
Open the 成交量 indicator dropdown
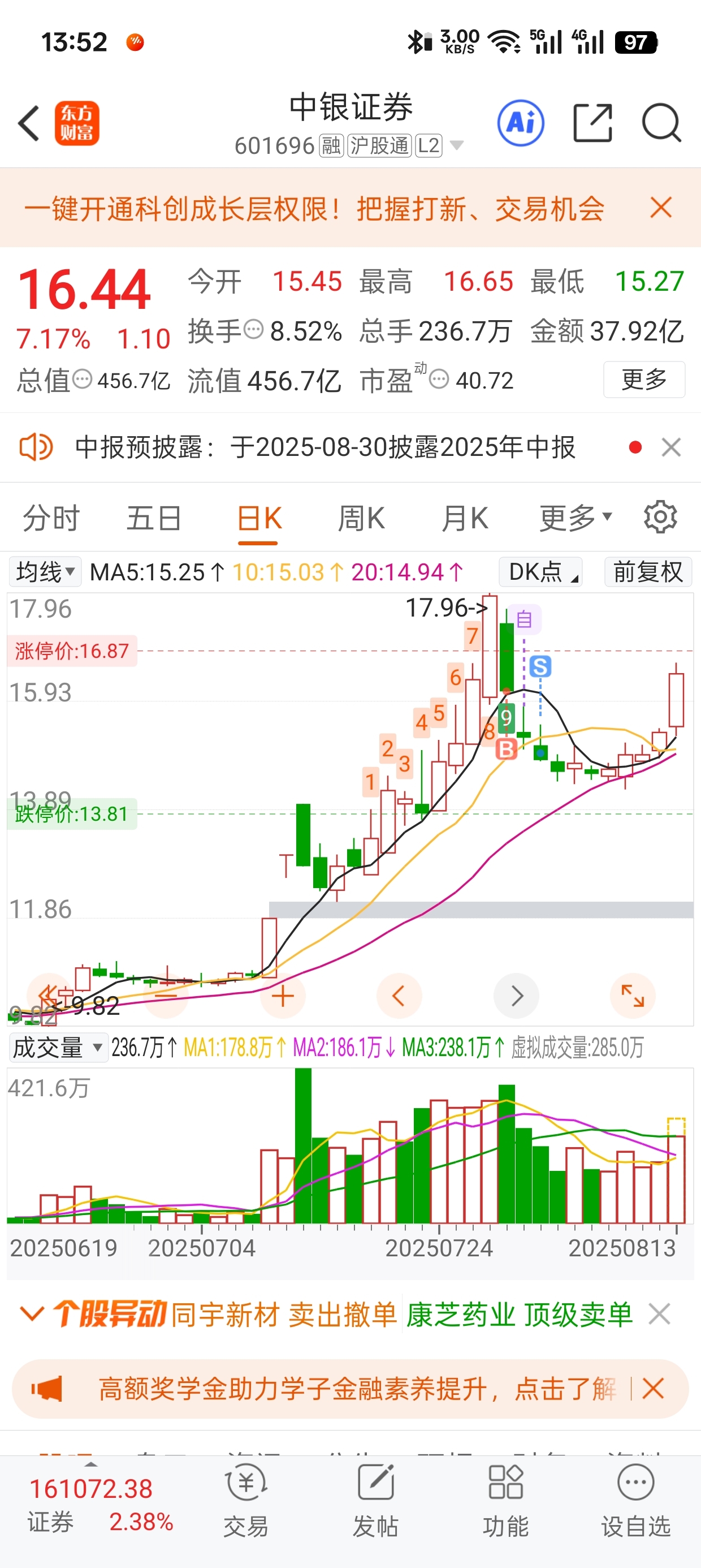coord(58,1048)
